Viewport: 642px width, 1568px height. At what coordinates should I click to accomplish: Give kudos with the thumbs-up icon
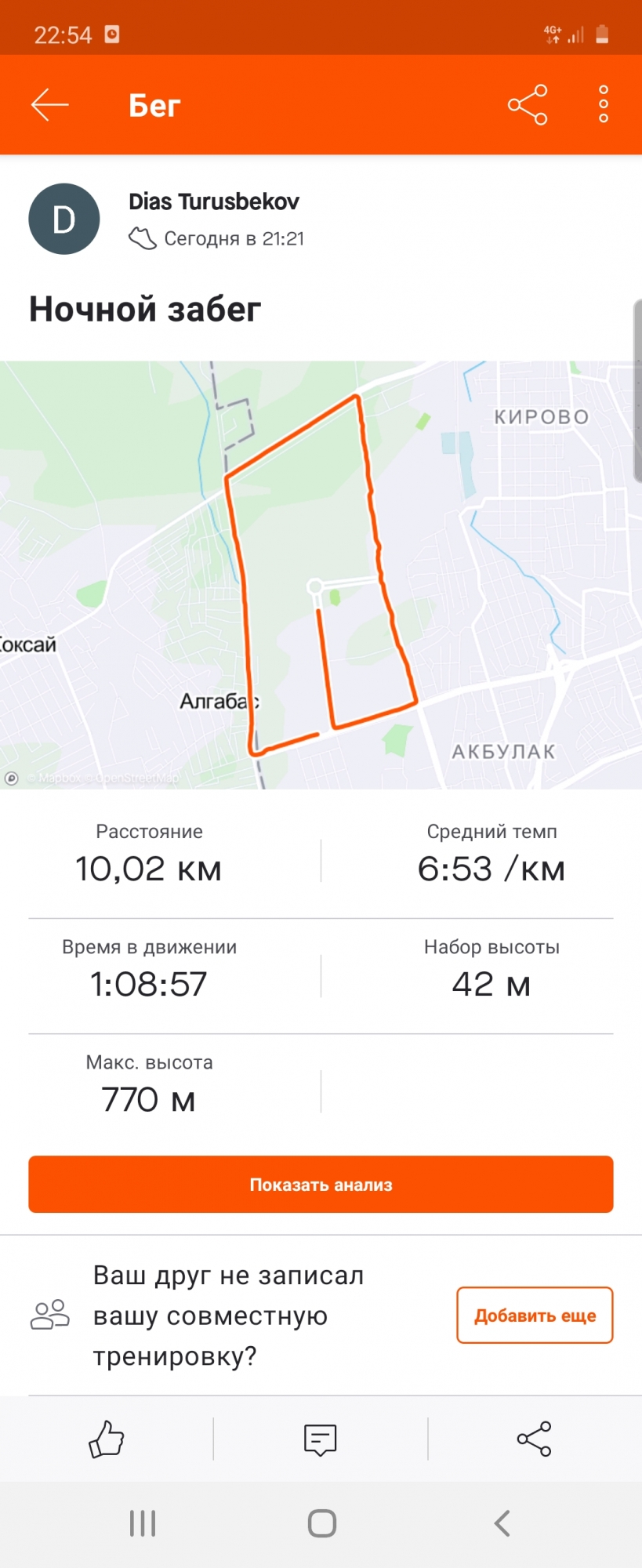click(107, 1439)
